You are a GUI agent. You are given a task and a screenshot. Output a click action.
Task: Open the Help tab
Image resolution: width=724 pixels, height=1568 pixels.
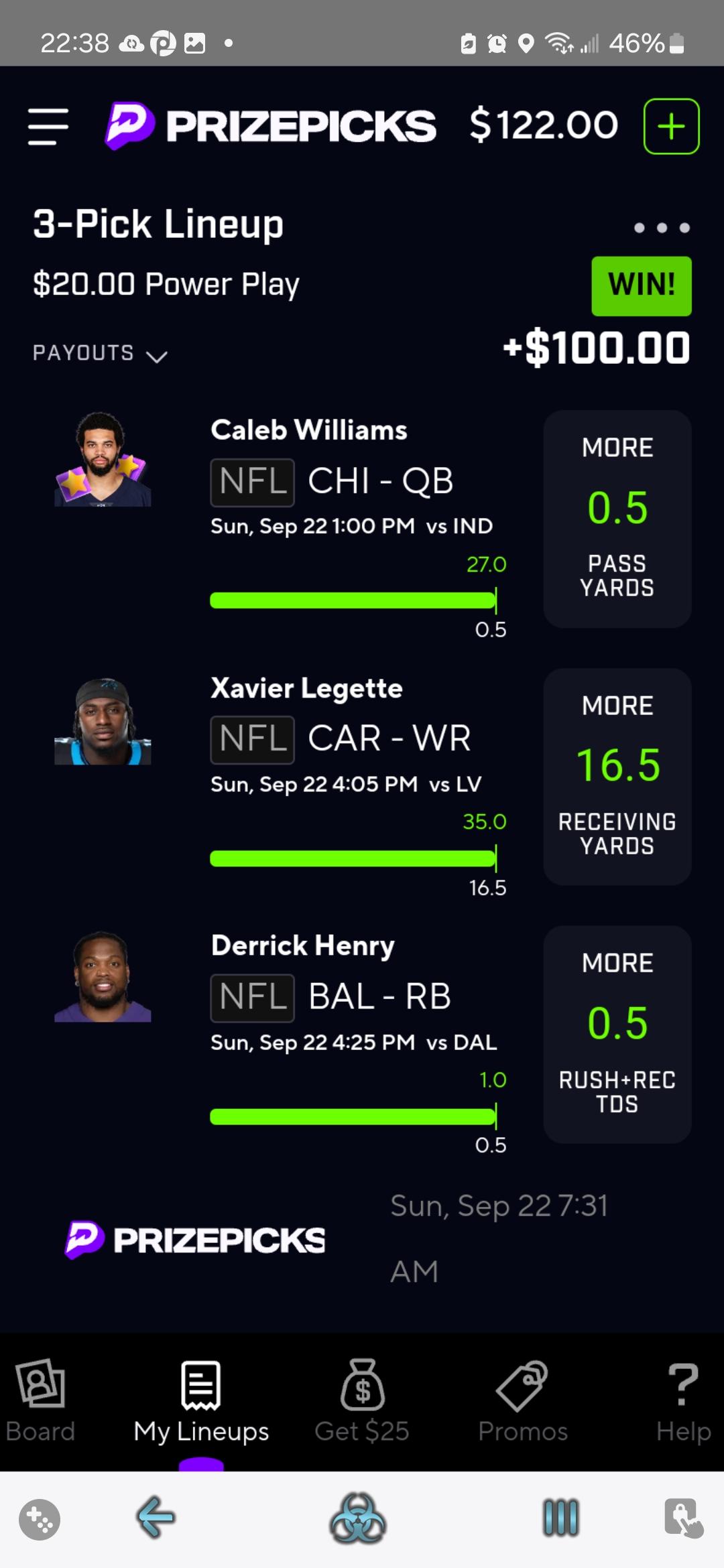pyautogui.click(x=683, y=1400)
